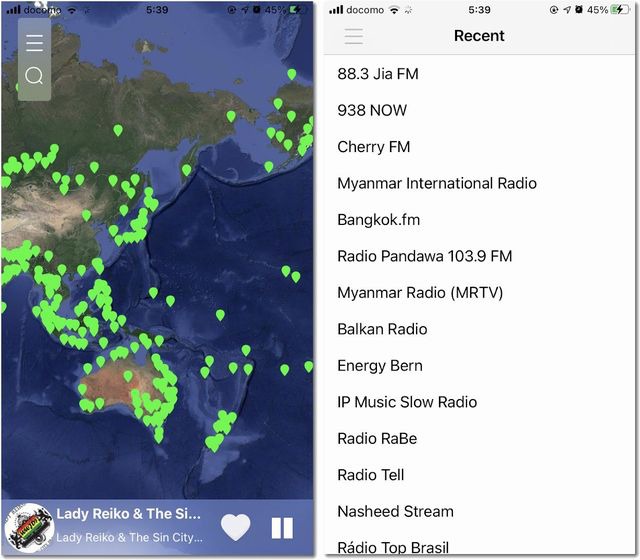The width and height of the screenshot is (640, 560).
Task: Choose Myanmar International Radio
Action: (x=437, y=183)
